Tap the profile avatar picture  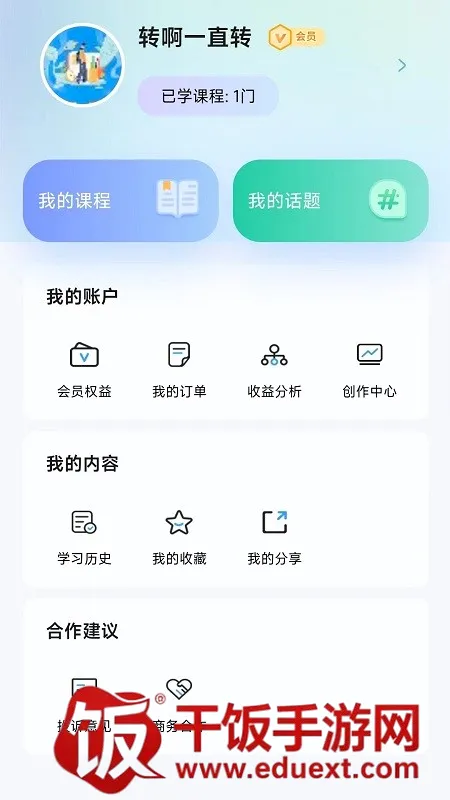[x=82, y=65]
